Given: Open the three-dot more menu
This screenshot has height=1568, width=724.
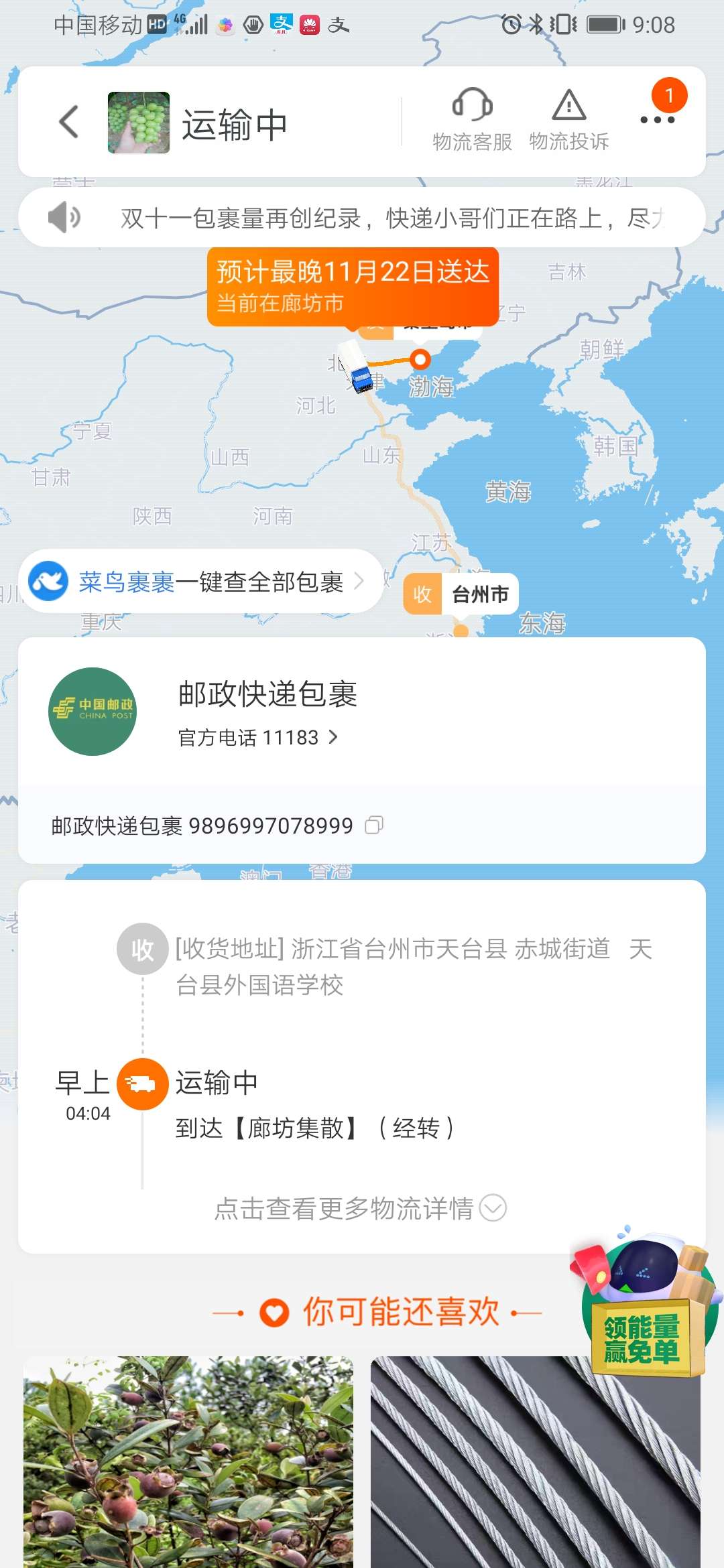Looking at the screenshot, I should (x=657, y=119).
